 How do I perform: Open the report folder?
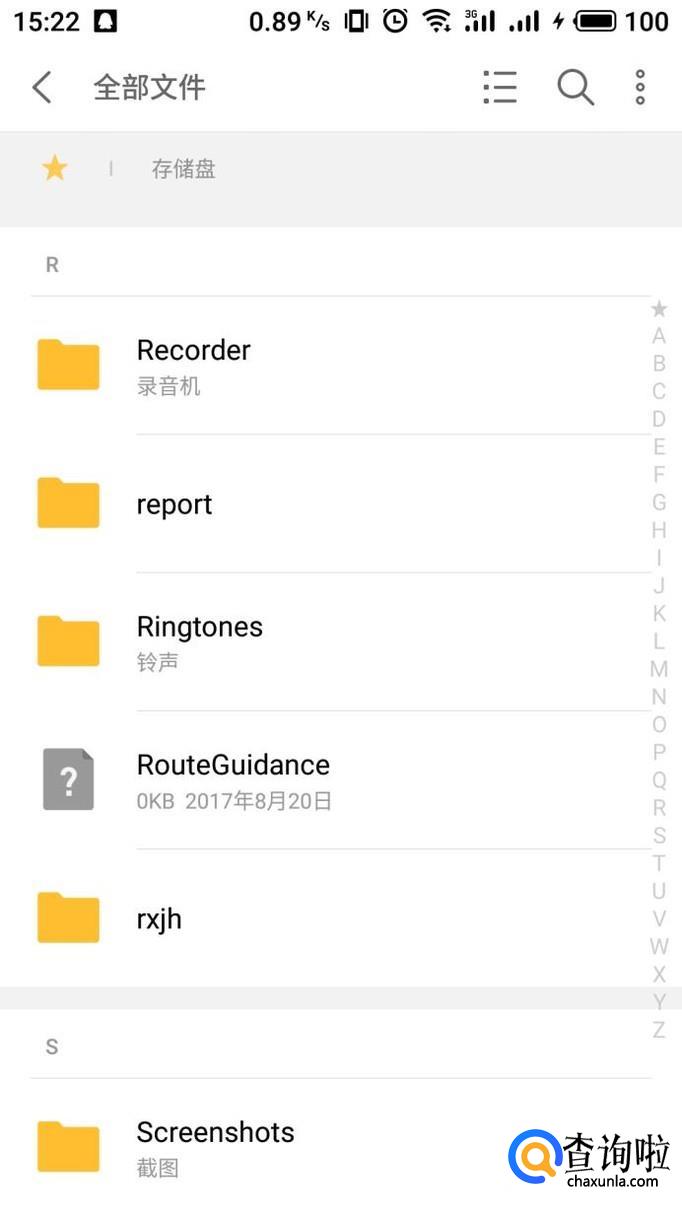(175, 504)
